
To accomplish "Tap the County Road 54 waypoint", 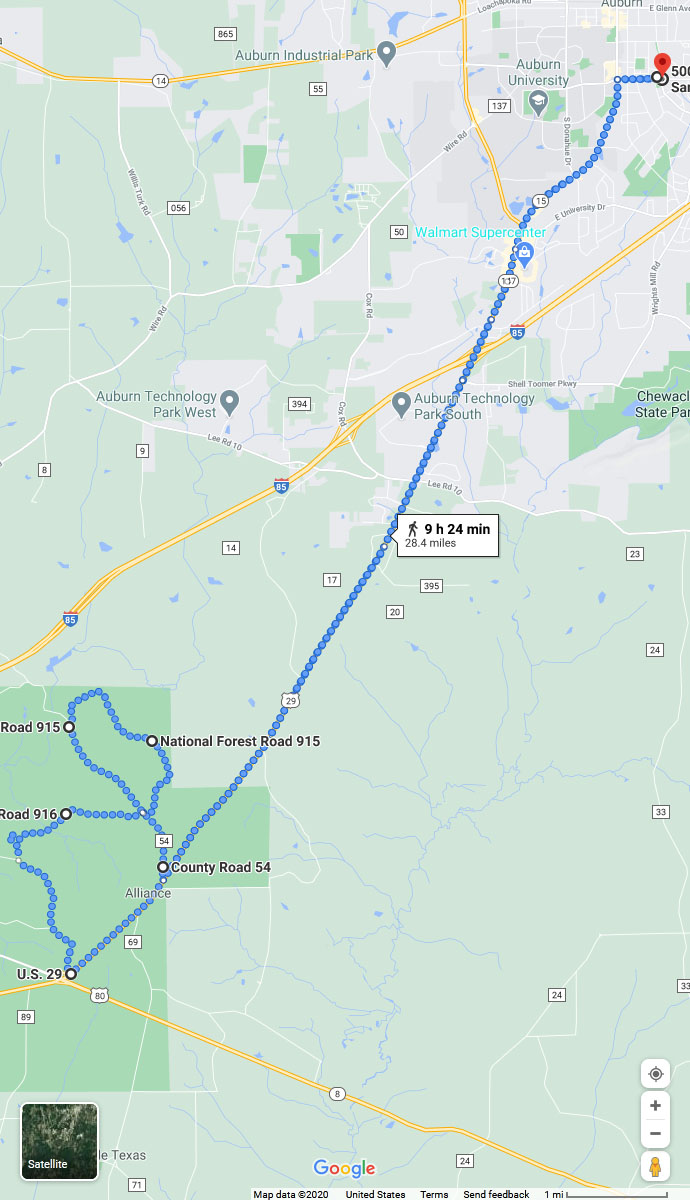I will (x=163, y=867).
